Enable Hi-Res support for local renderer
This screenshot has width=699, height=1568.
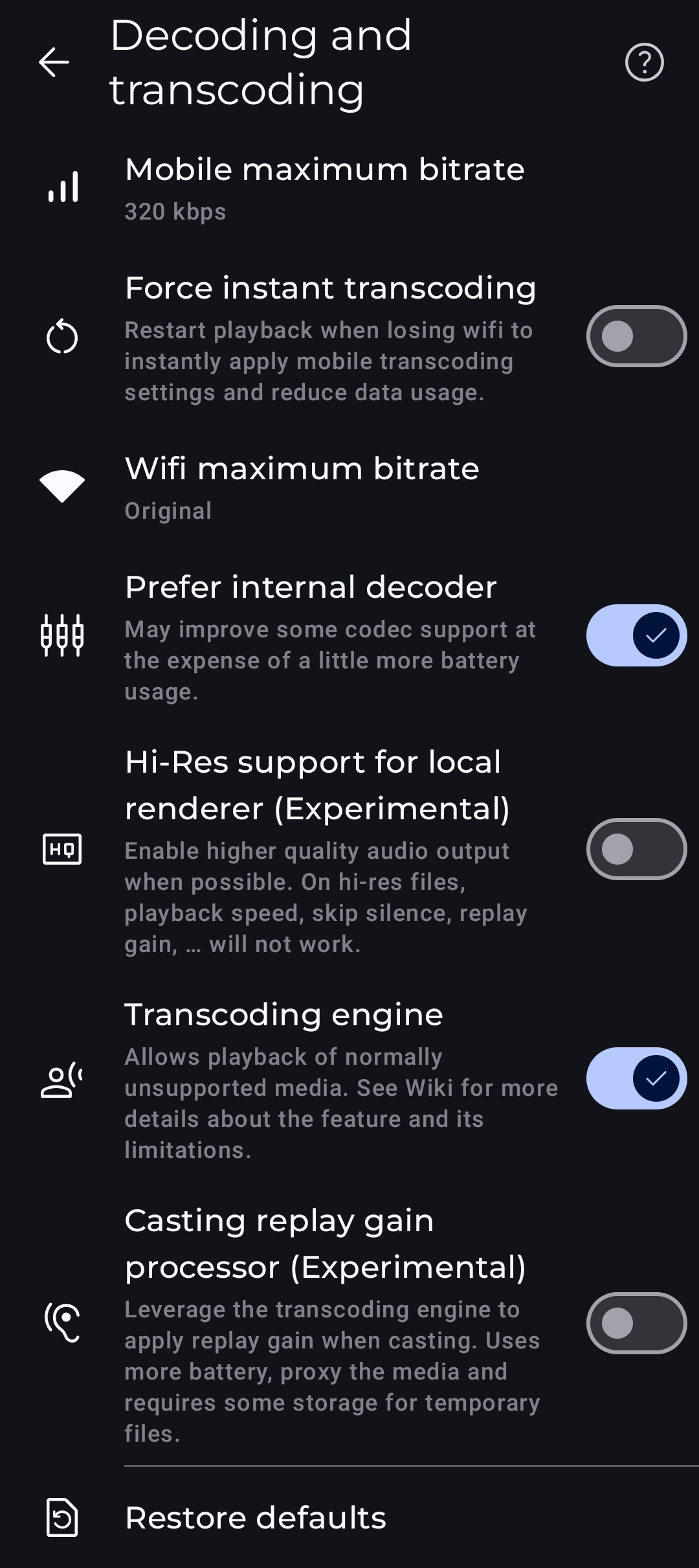(x=636, y=849)
